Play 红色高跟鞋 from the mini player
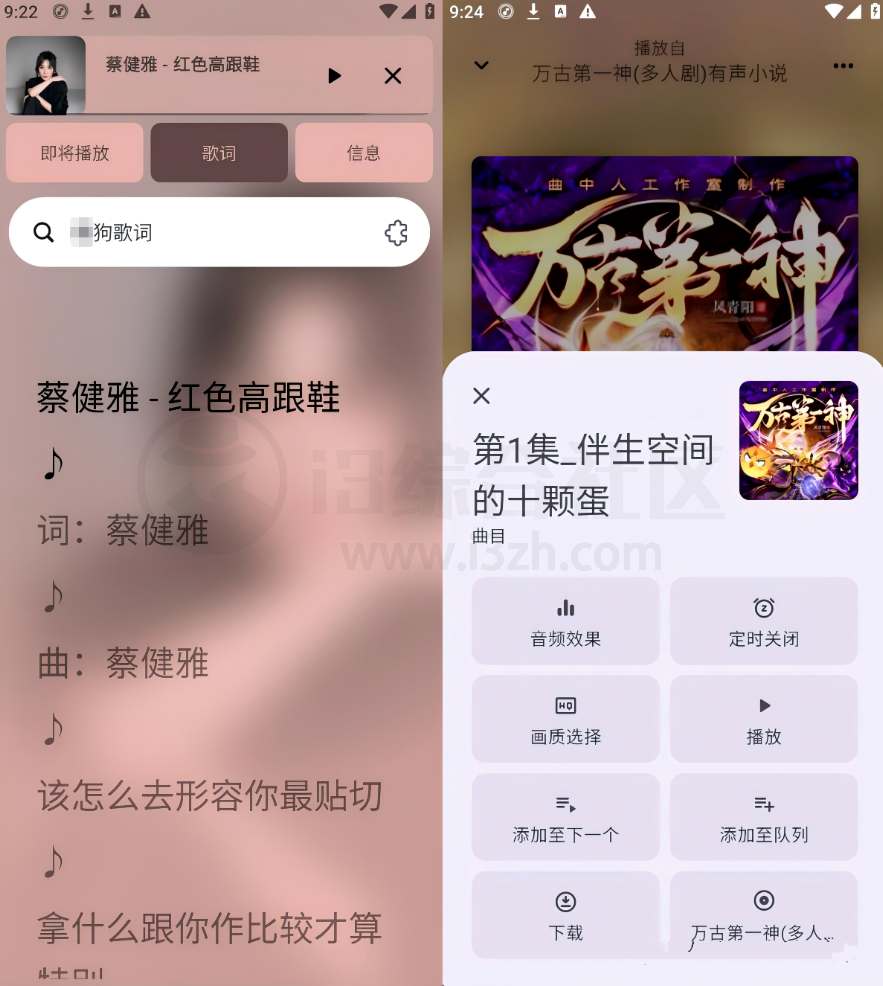 pyautogui.click(x=334, y=76)
